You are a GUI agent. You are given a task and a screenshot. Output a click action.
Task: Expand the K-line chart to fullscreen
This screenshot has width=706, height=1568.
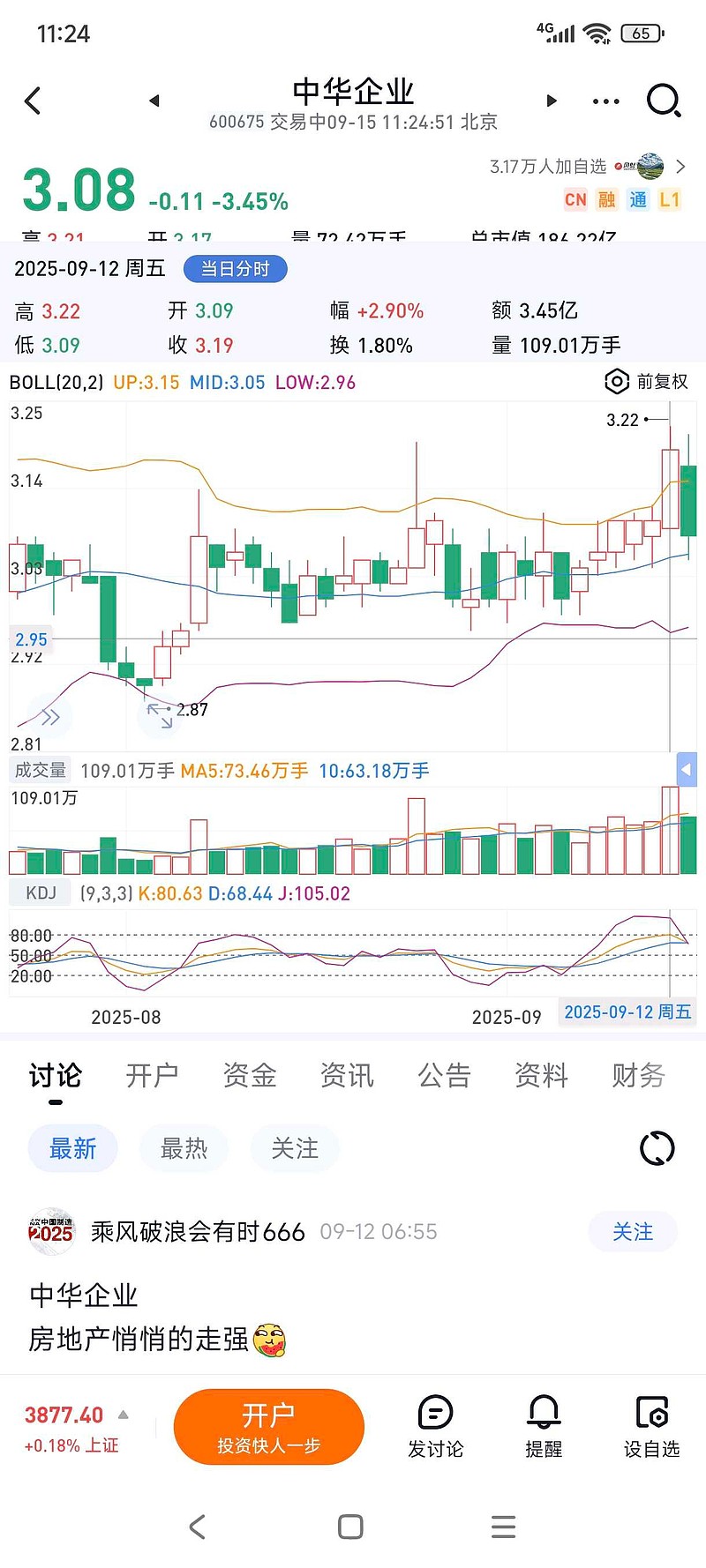coord(160,715)
